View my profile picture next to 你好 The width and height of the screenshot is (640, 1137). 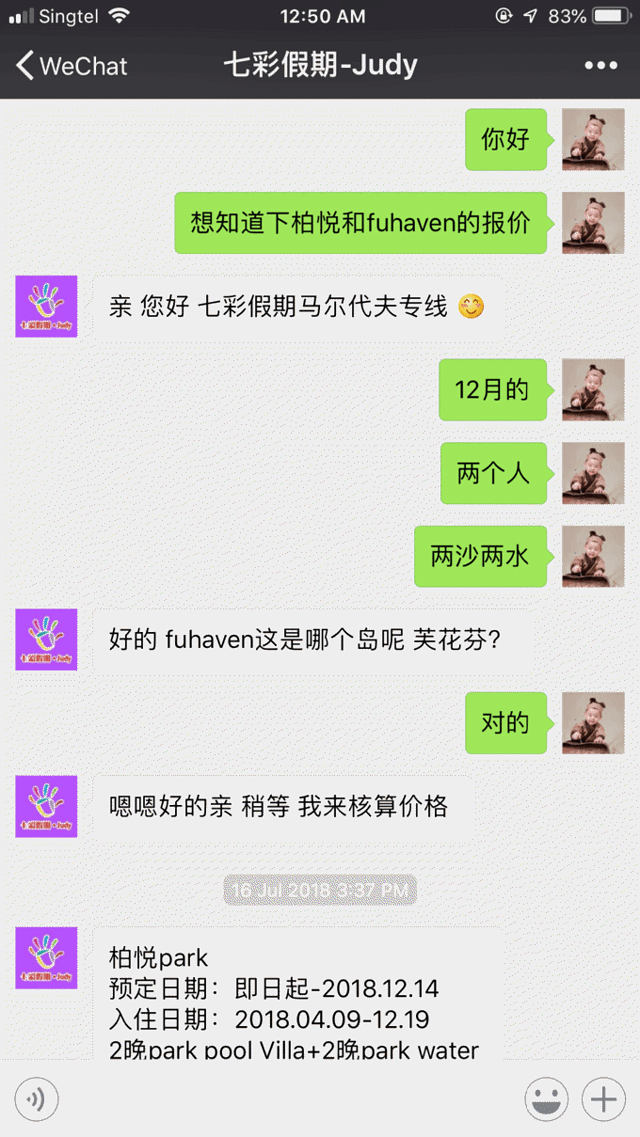[594, 139]
